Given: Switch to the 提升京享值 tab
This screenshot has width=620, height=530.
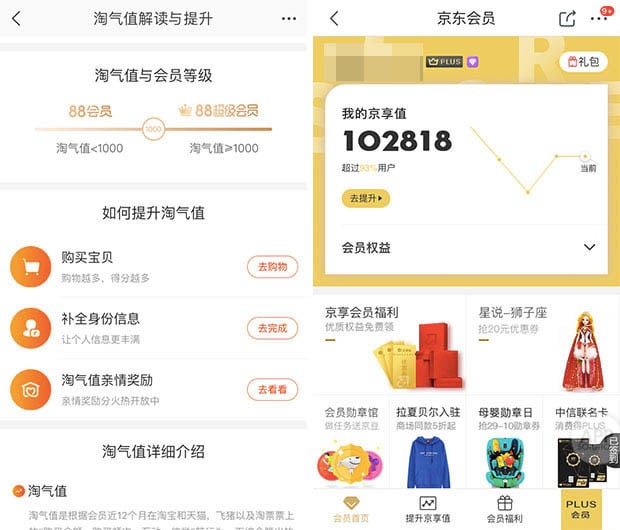Looking at the screenshot, I should coord(427,509).
